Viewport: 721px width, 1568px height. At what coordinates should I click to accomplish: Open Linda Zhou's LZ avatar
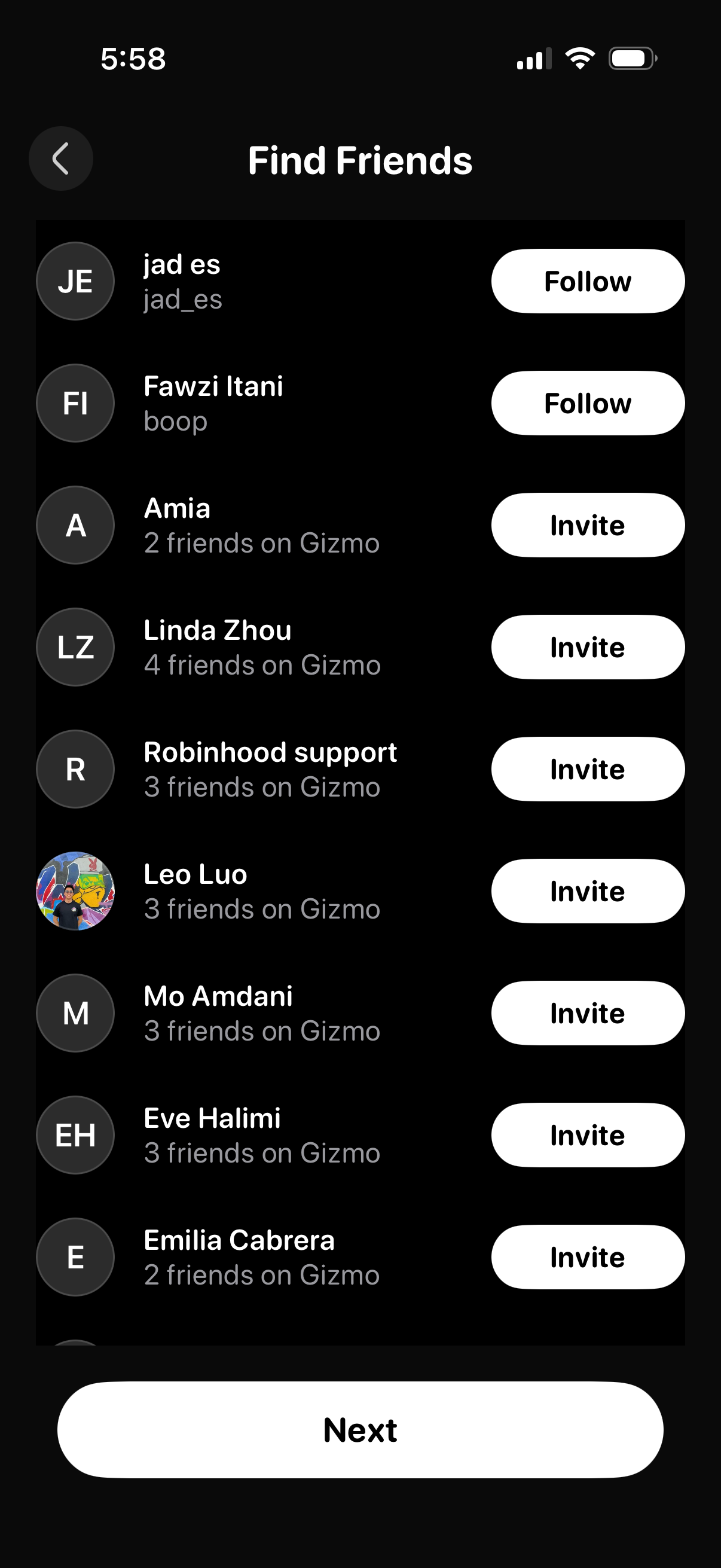75,647
